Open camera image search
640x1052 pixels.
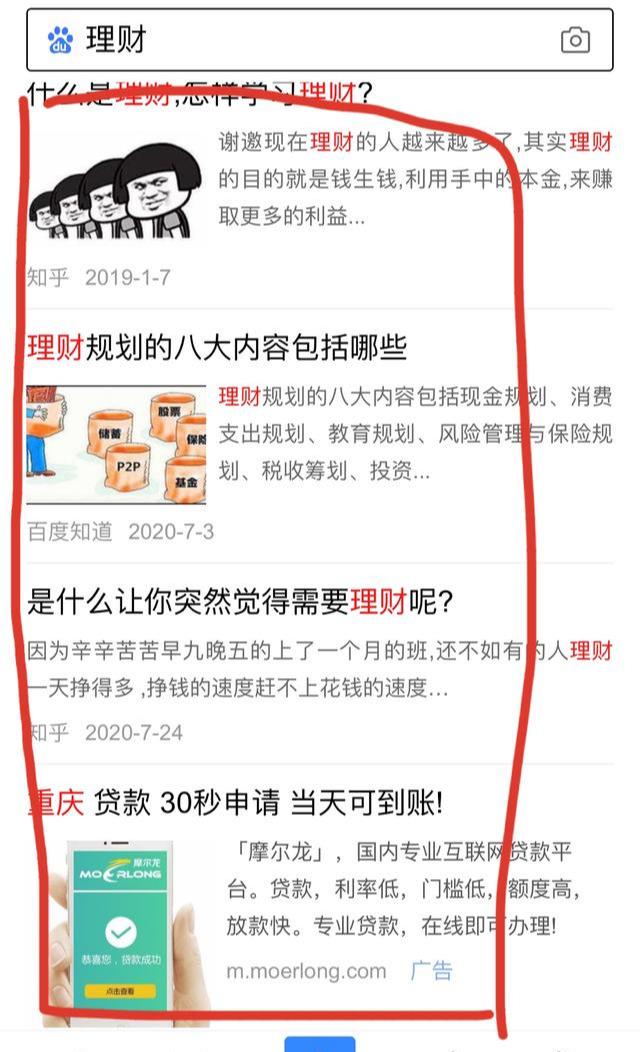click(x=575, y=40)
